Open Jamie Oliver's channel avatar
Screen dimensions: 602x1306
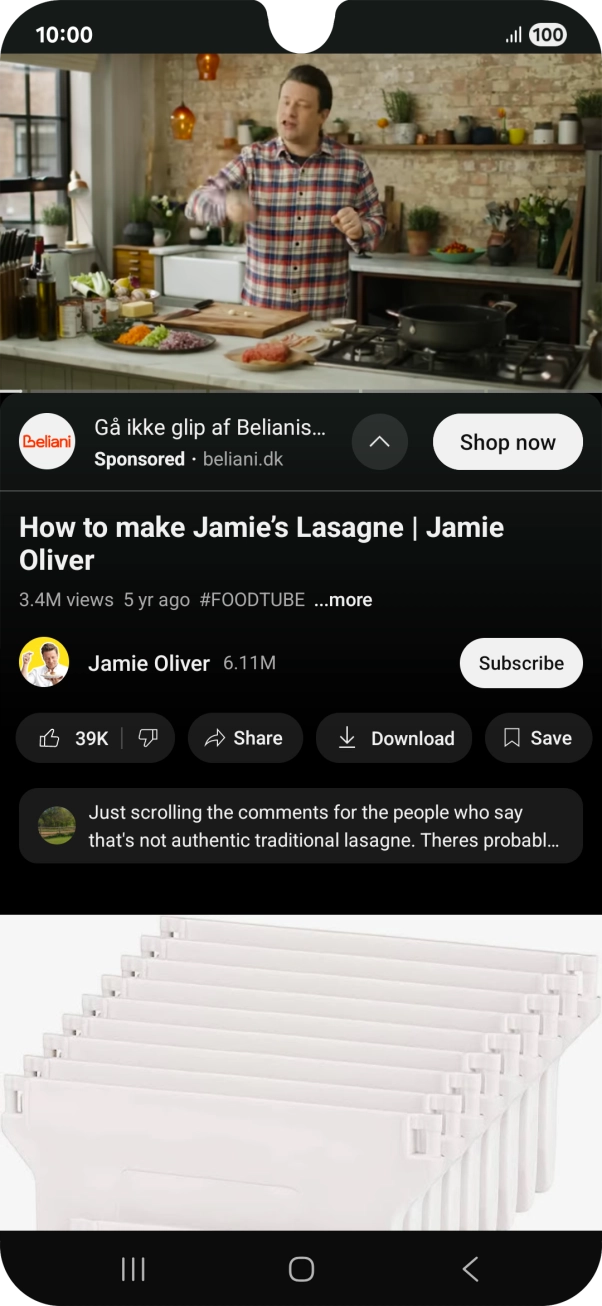[44, 662]
